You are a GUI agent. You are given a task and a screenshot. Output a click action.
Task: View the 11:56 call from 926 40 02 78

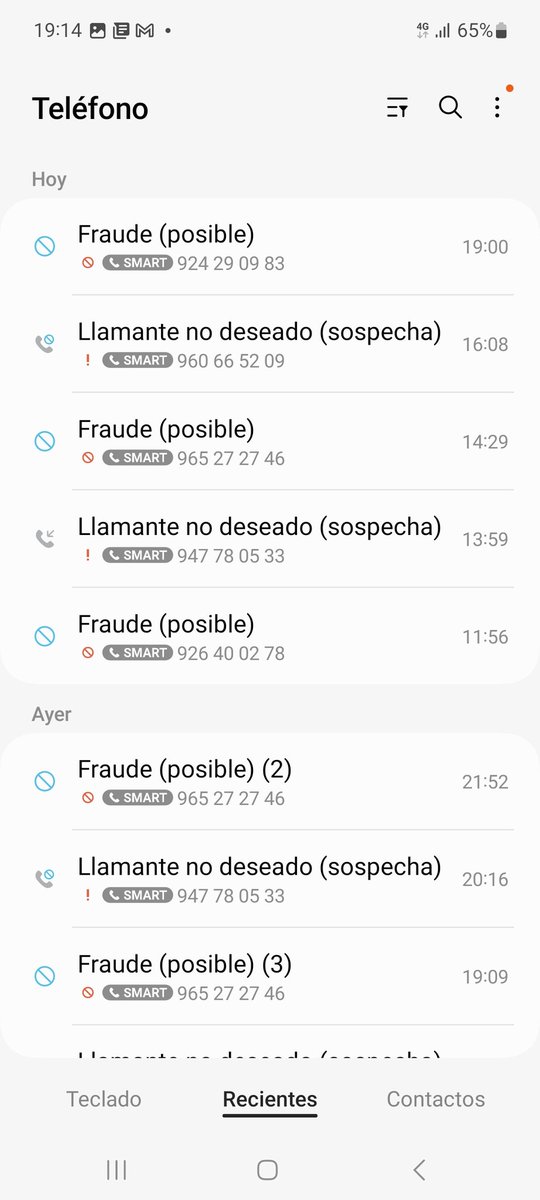click(x=270, y=636)
